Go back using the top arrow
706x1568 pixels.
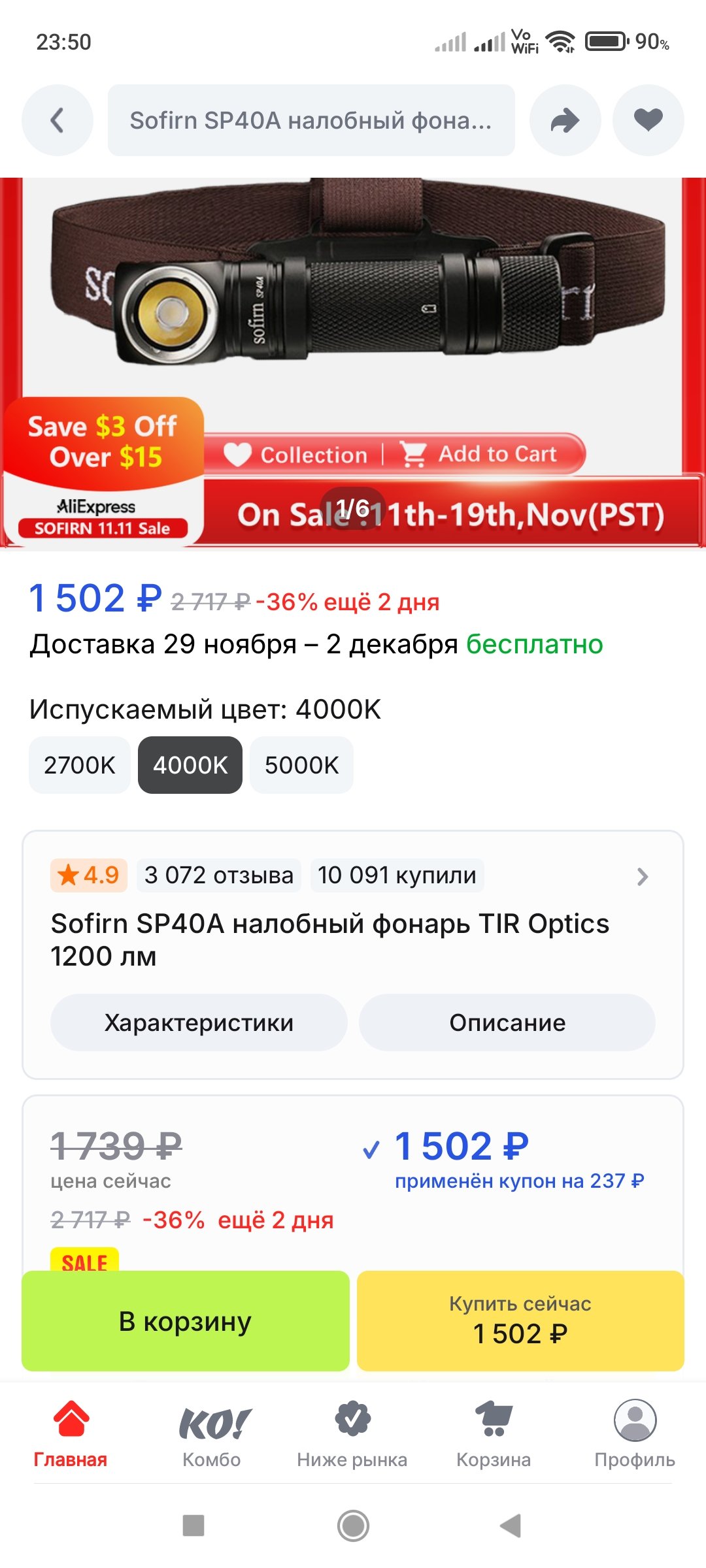pos(58,120)
